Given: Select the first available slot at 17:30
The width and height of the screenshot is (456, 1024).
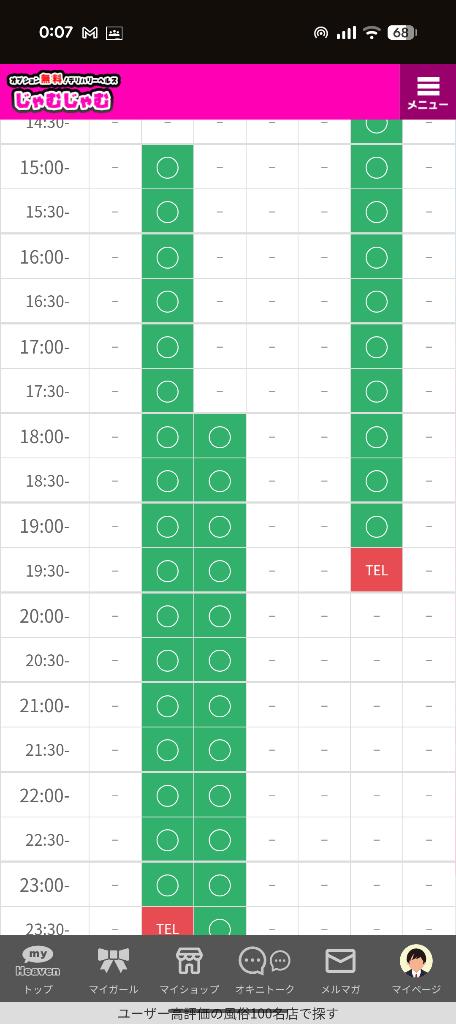Looking at the screenshot, I should tap(167, 391).
